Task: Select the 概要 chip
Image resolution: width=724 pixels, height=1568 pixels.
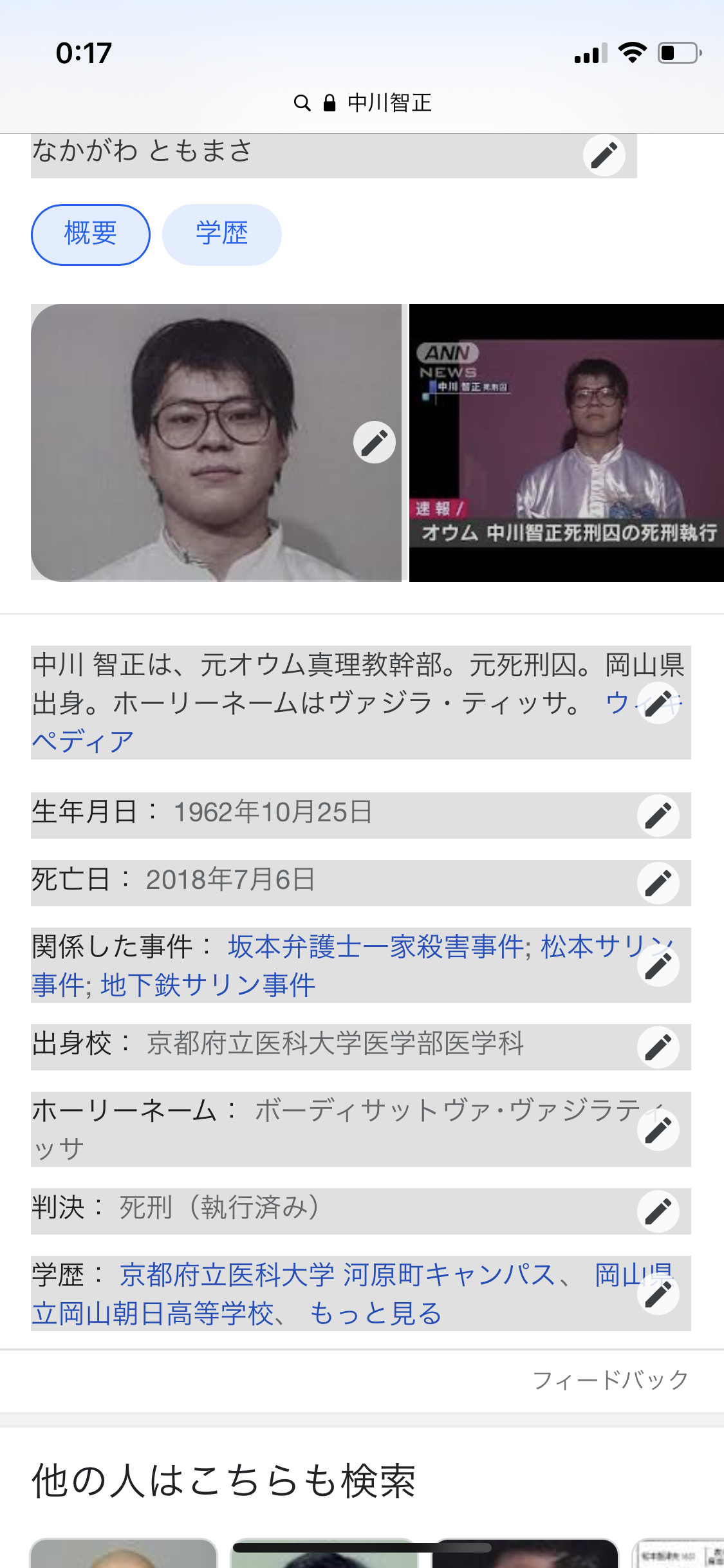Action: click(91, 234)
